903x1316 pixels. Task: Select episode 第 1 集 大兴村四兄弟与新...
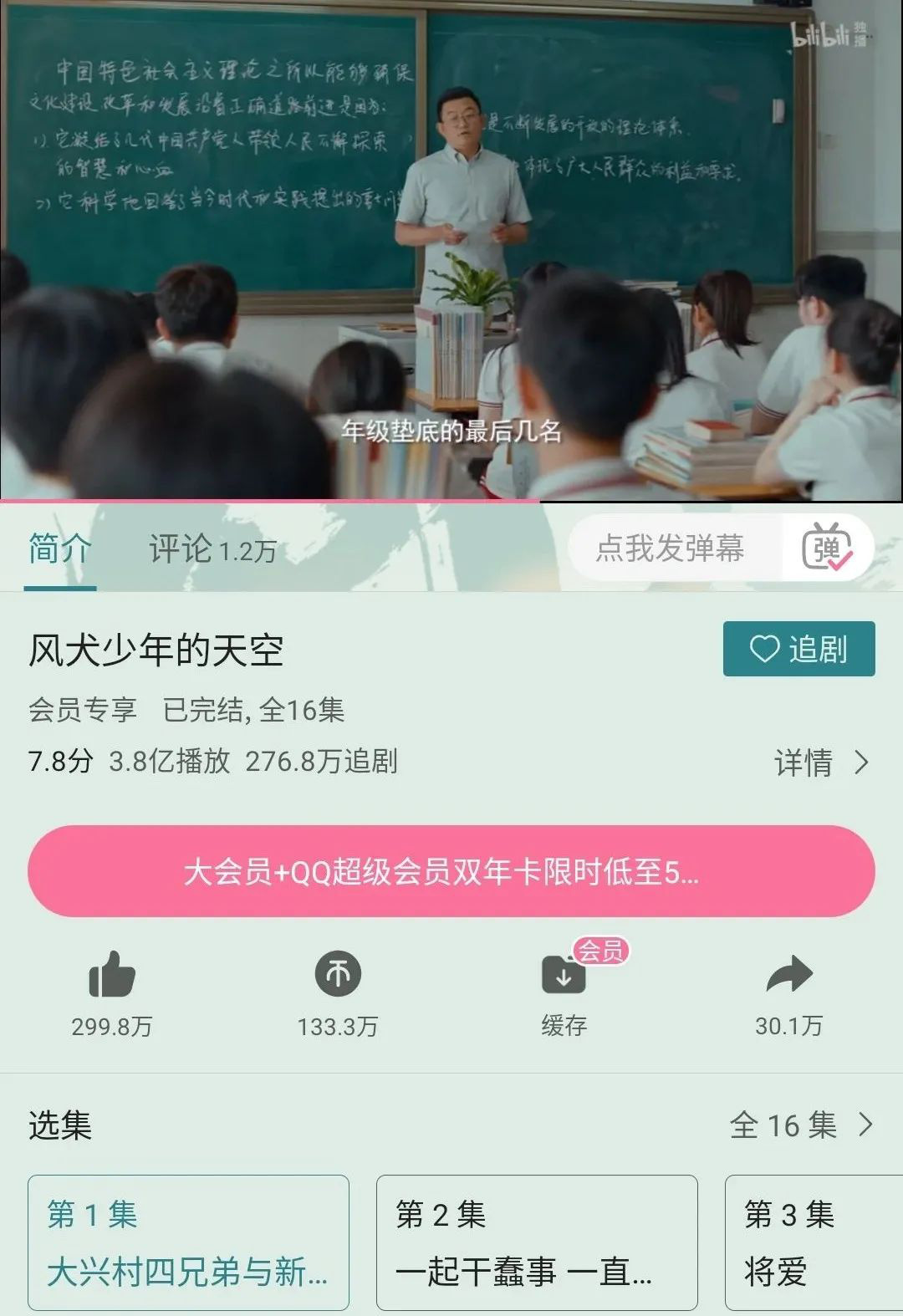tap(188, 1242)
